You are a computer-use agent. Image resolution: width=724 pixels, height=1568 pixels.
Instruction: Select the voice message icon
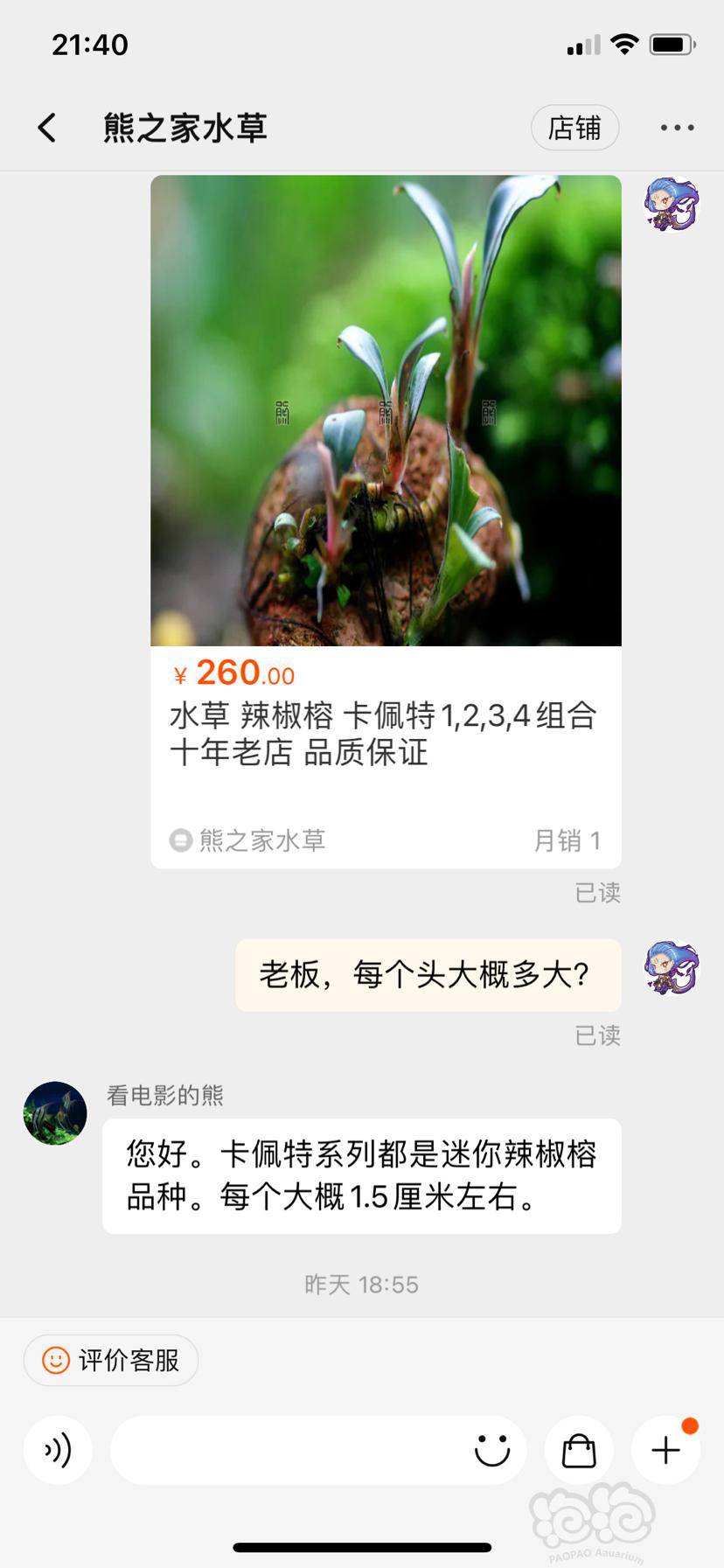58,1449
